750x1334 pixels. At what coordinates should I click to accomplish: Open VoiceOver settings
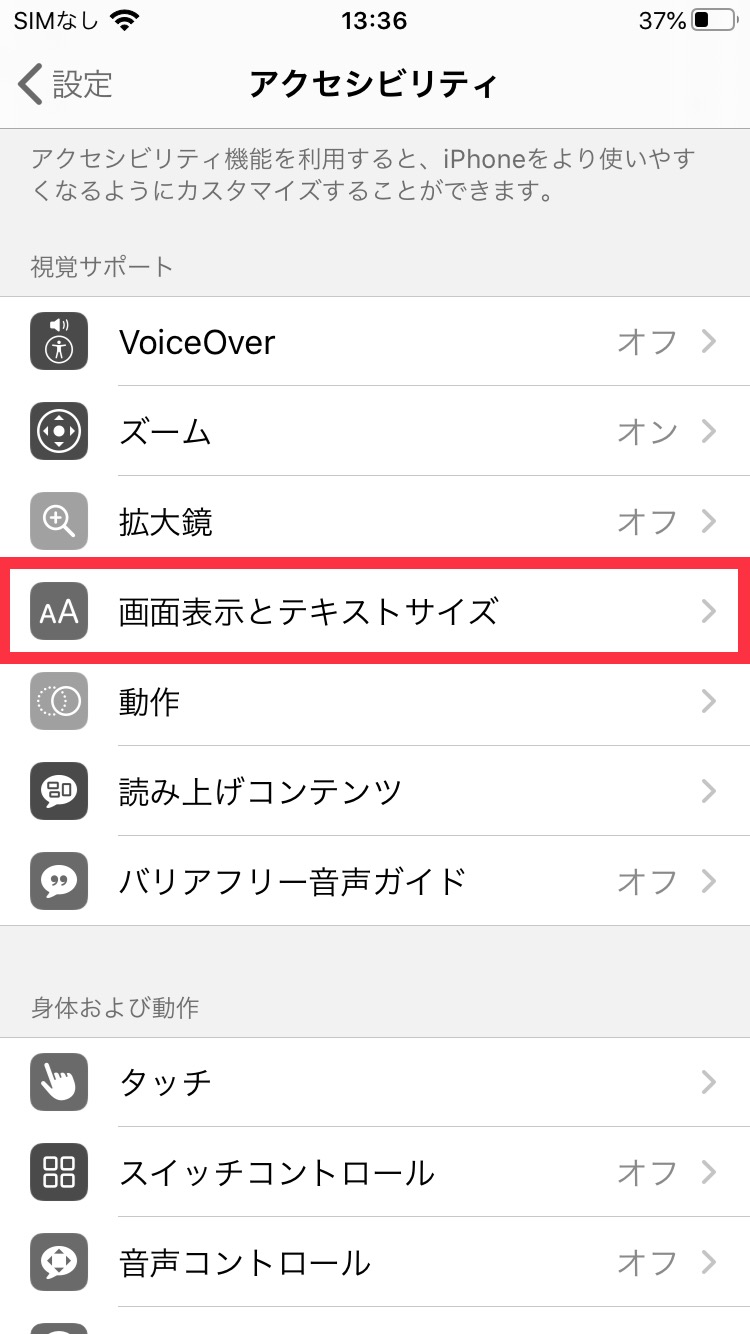[375, 342]
